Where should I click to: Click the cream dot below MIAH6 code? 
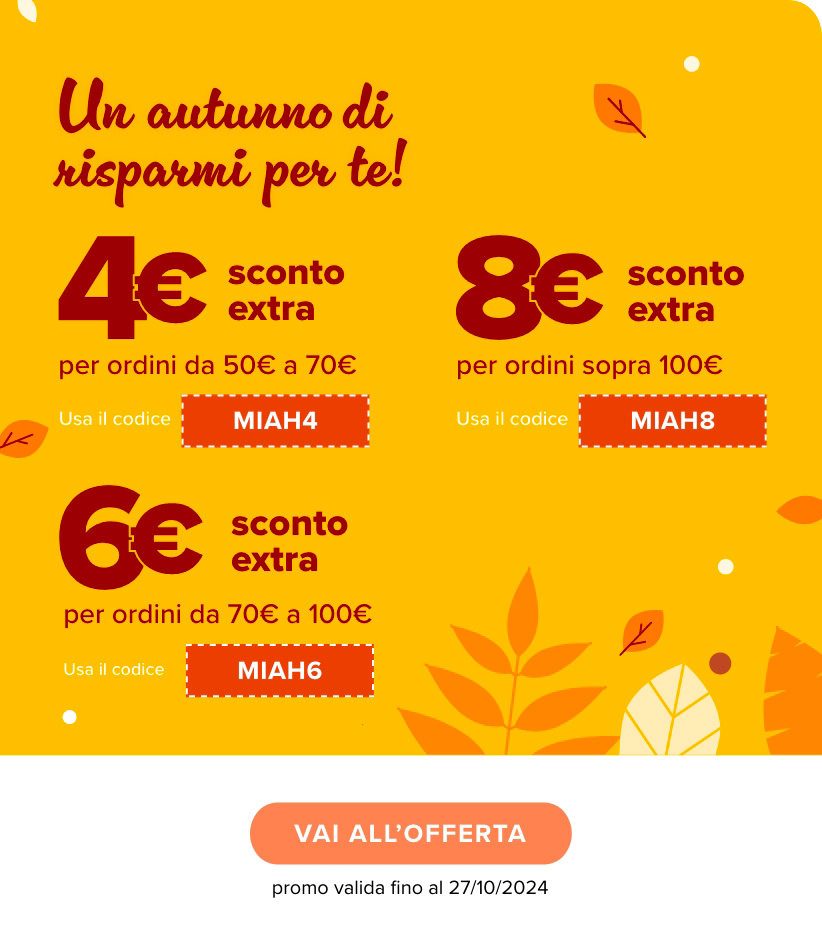click(x=68, y=715)
